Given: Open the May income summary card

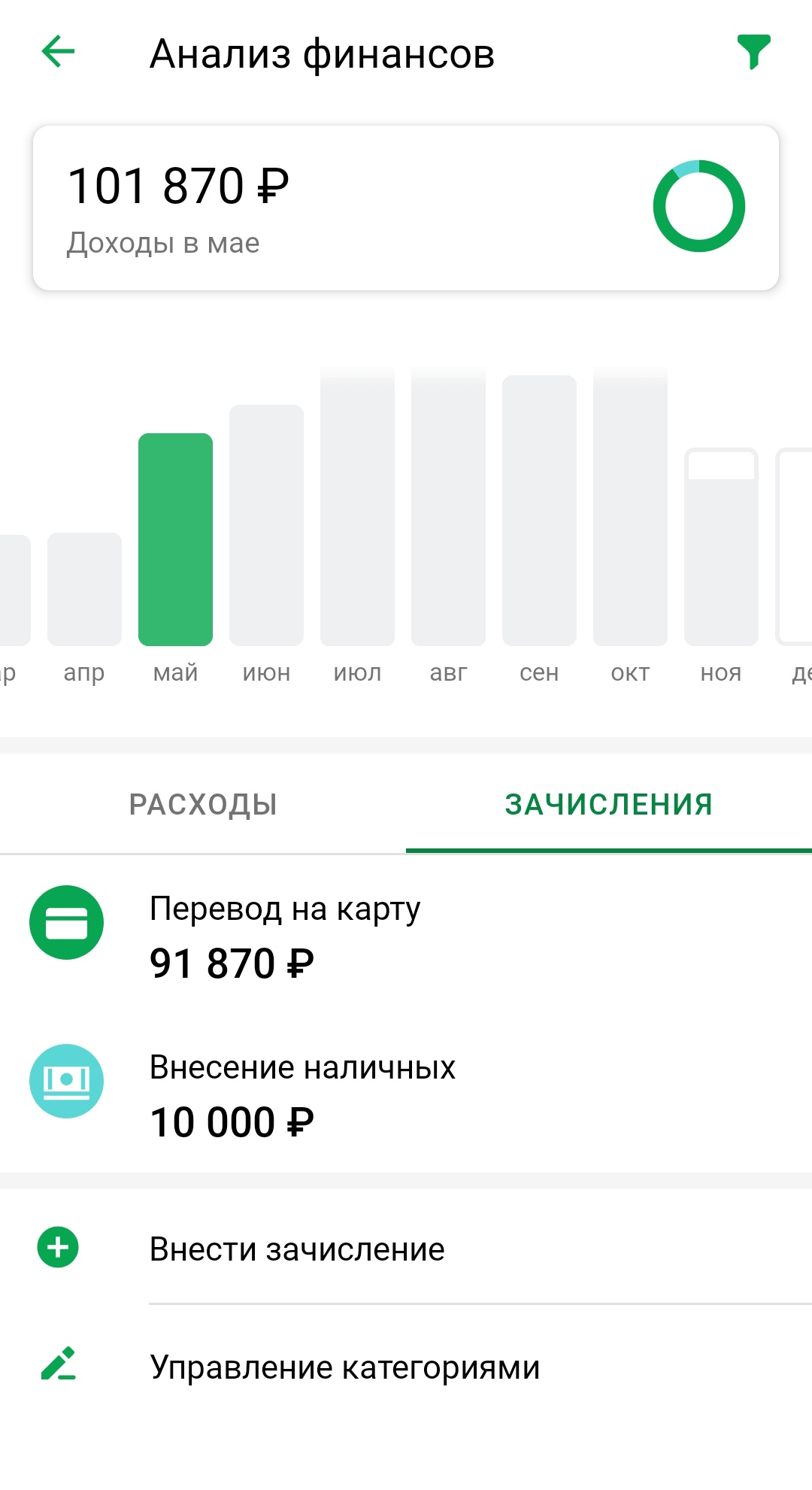Looking at the screenshot, I should [406, 208].
